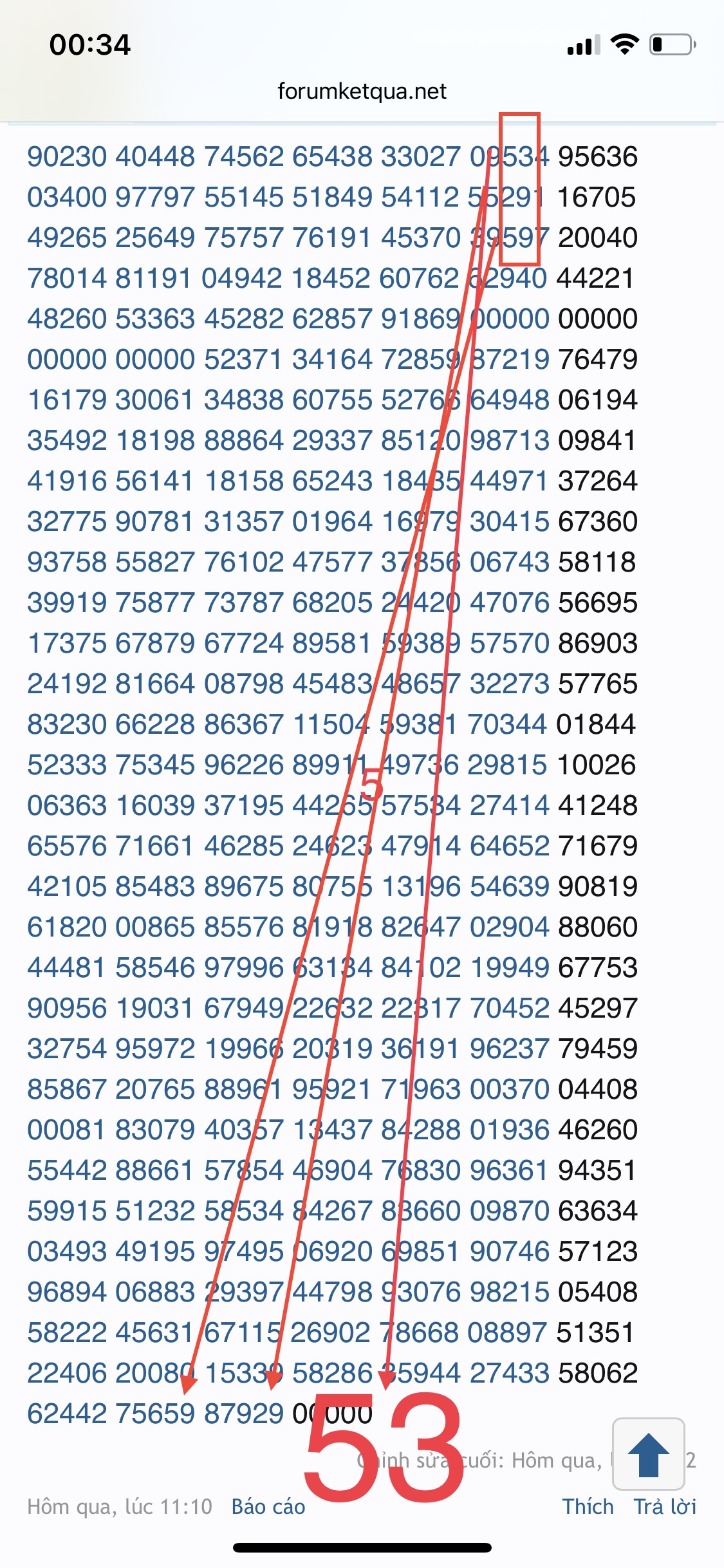This screenshot has height=1568, width=724.
Task: Open the Báo cáo report link
Action: click(x=268, y=1507)
